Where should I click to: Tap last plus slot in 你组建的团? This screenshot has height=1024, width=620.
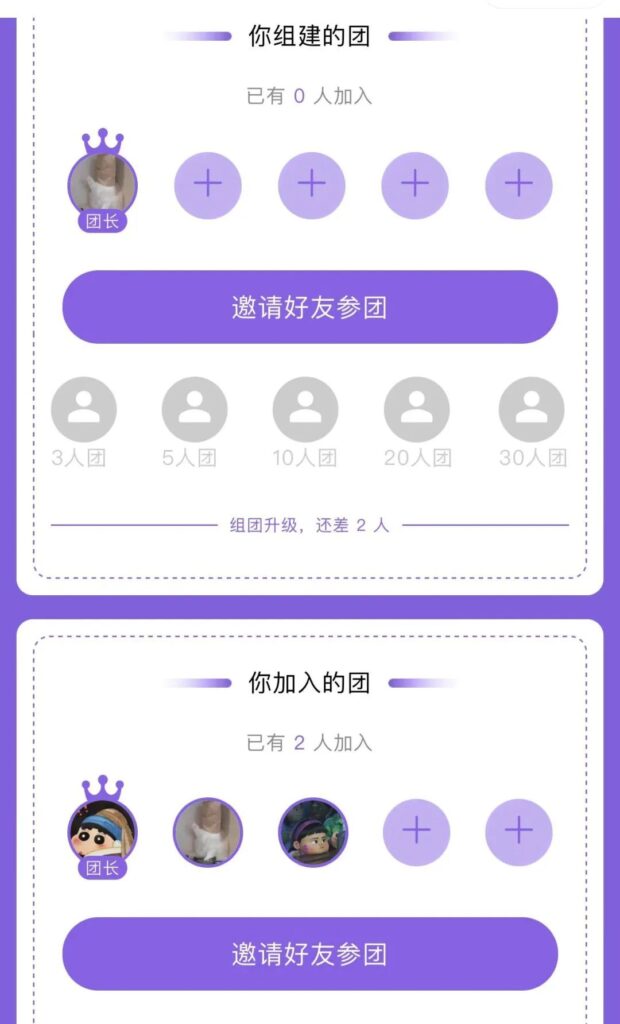click(x=518, y=185)
